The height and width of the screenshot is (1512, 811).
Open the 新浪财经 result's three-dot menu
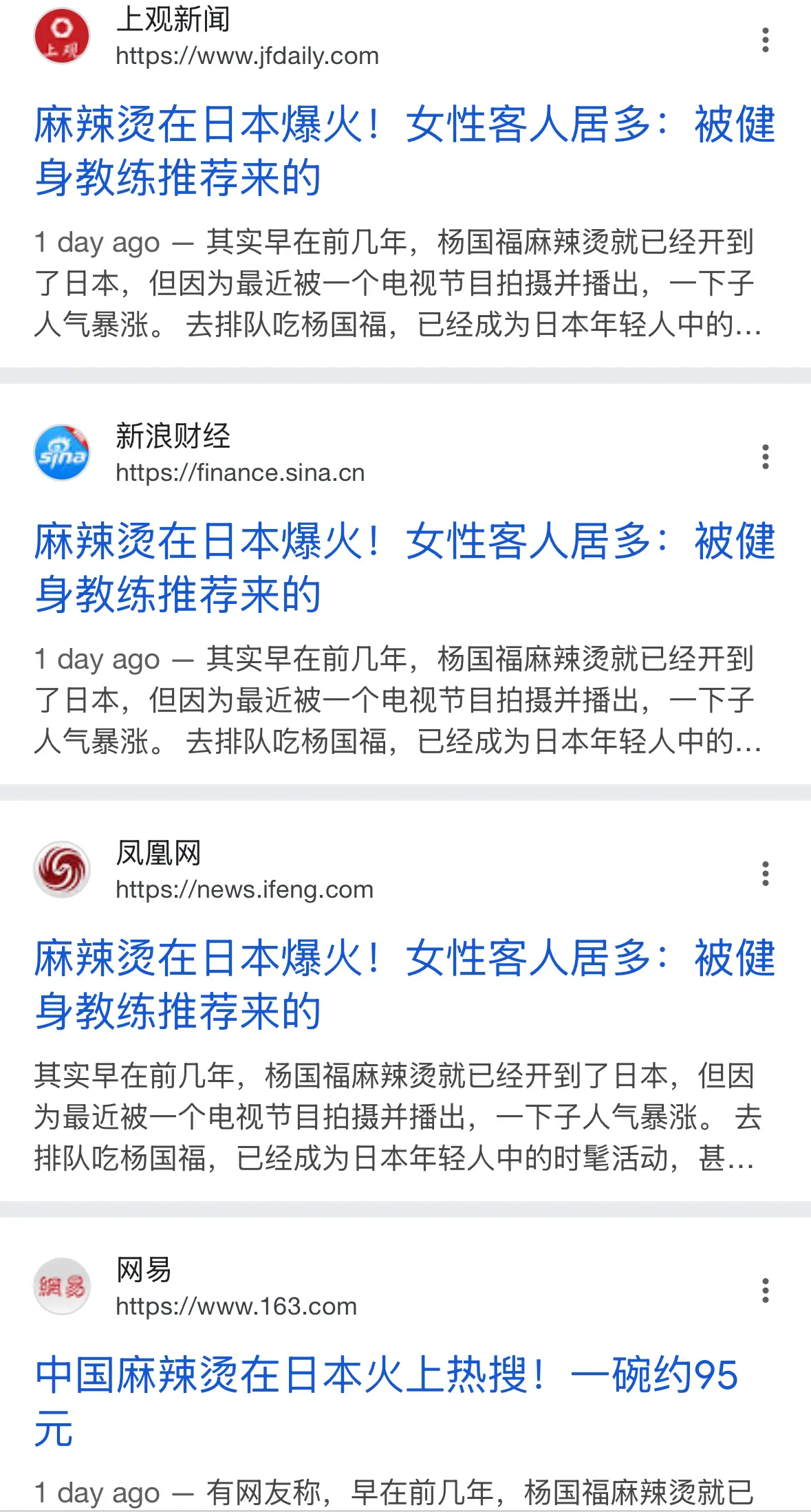point(765,457)
